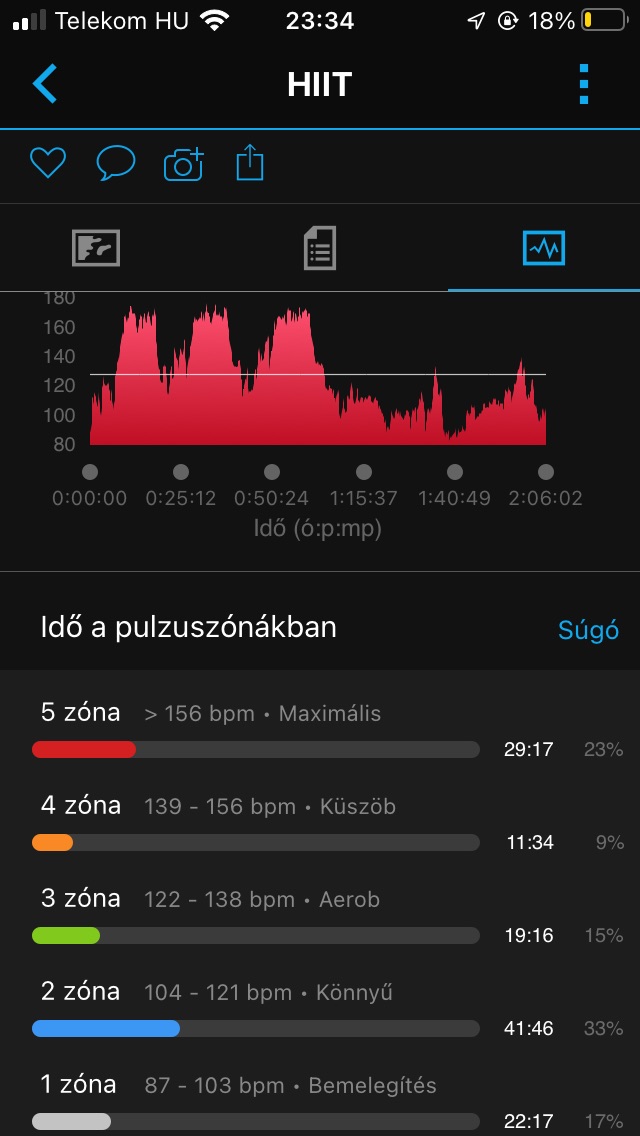Add a photo with the camera icon
The width and height of the screenshot is (640, 1136).
click(183, 163)
